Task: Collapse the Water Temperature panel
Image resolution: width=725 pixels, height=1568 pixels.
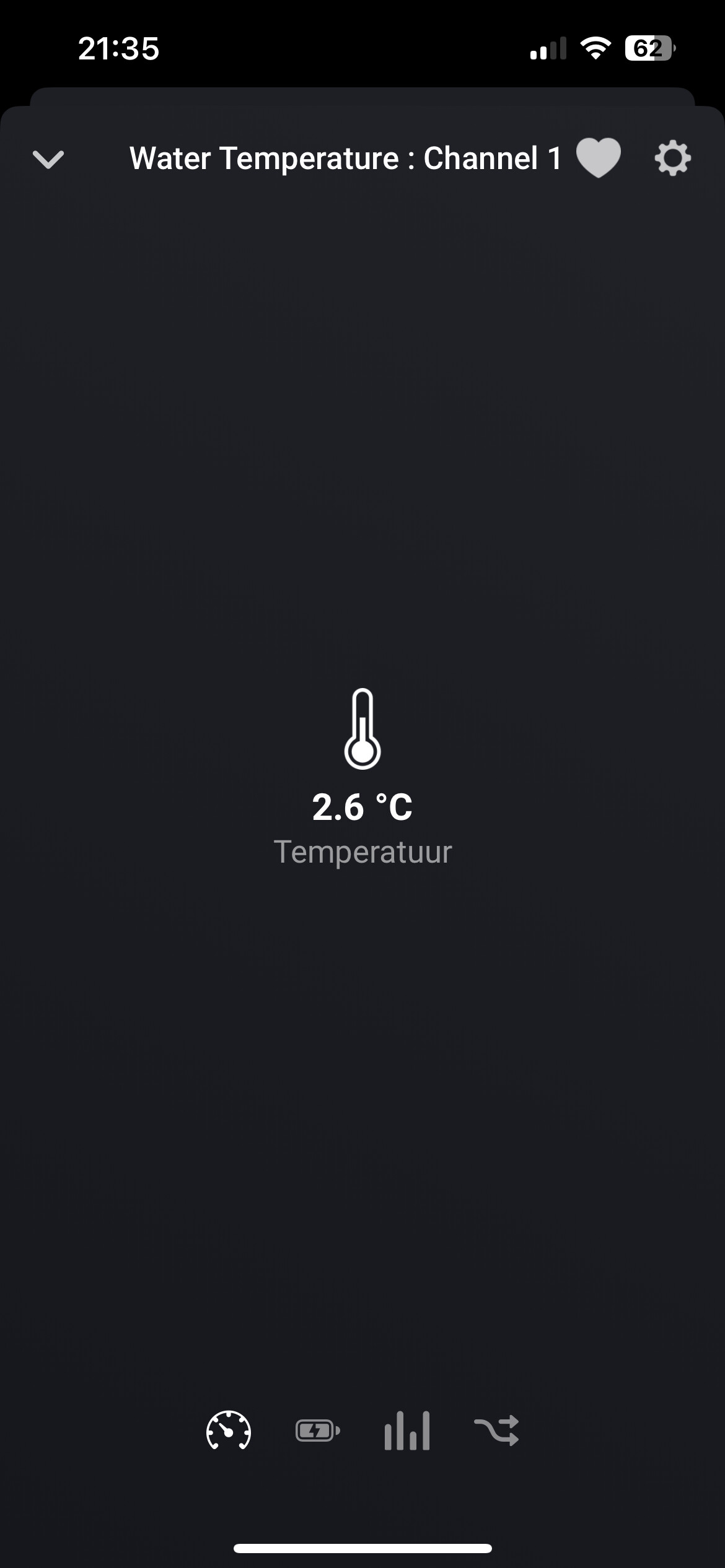Action: [48, 159]
